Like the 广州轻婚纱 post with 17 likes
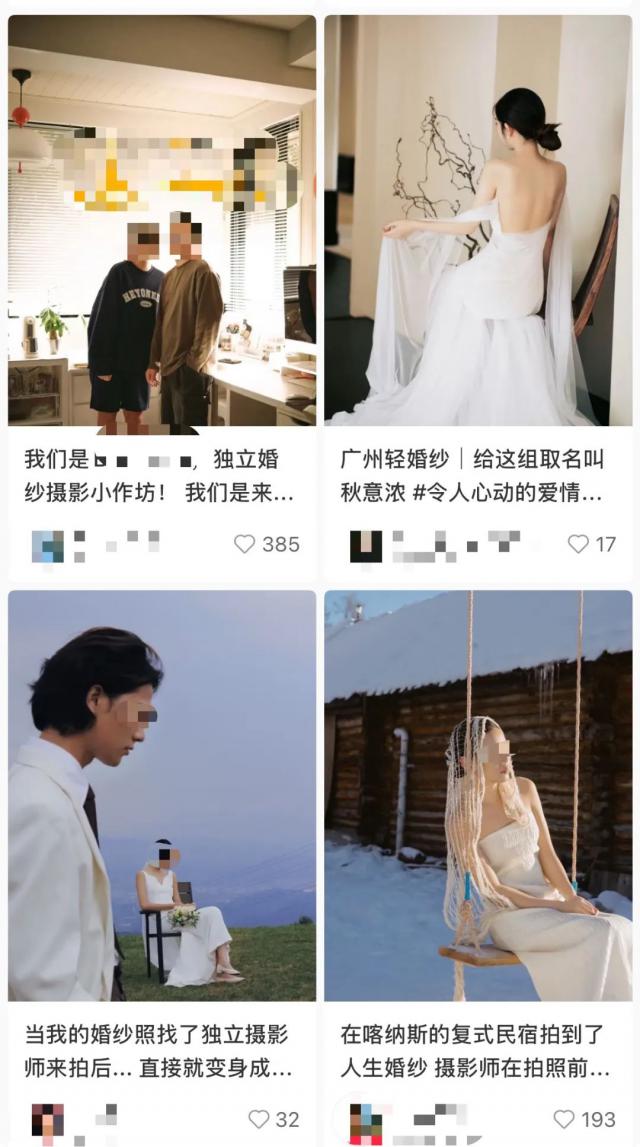The width and height of the screenshot is (640, 1147). (579, 544)
